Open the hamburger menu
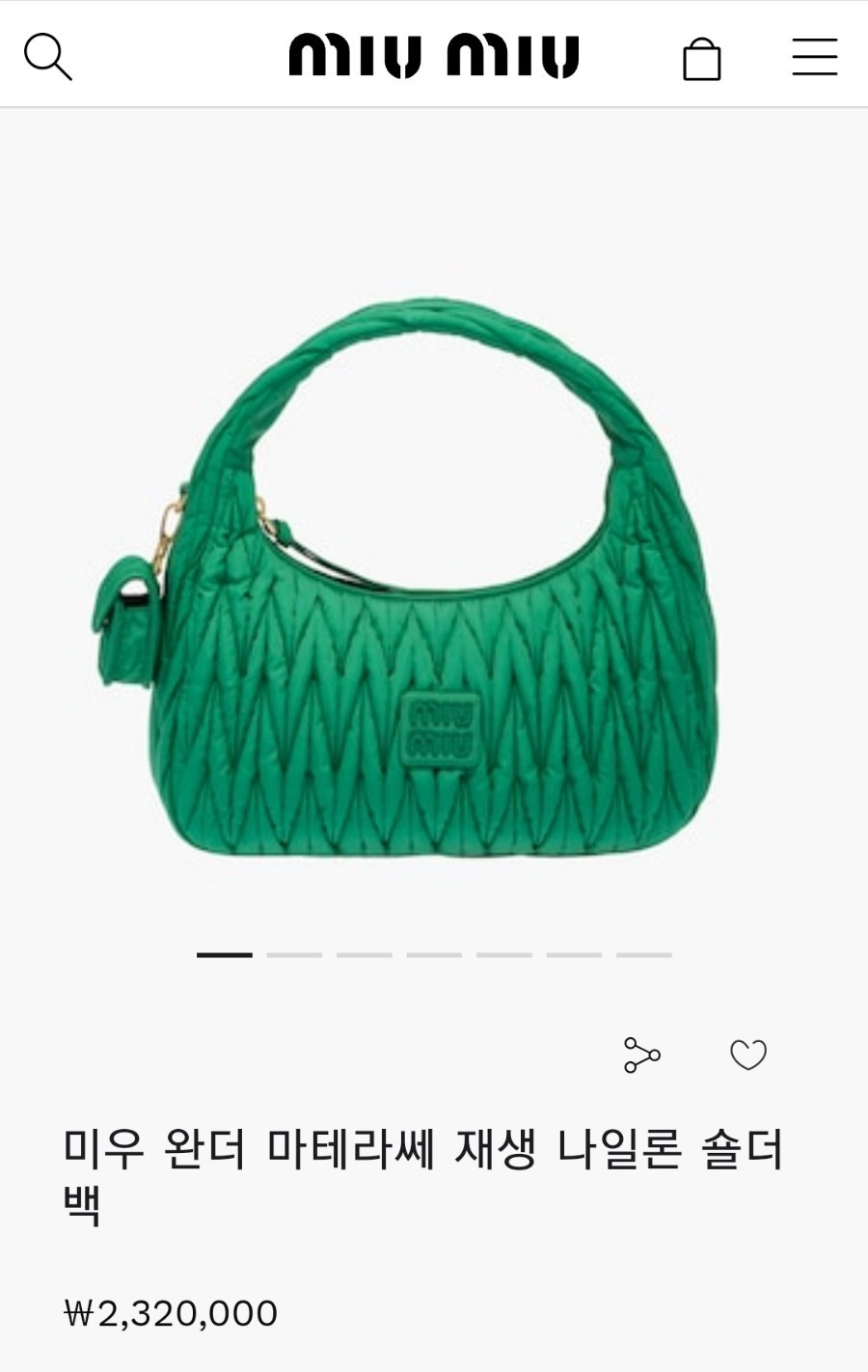 point(814,57)
